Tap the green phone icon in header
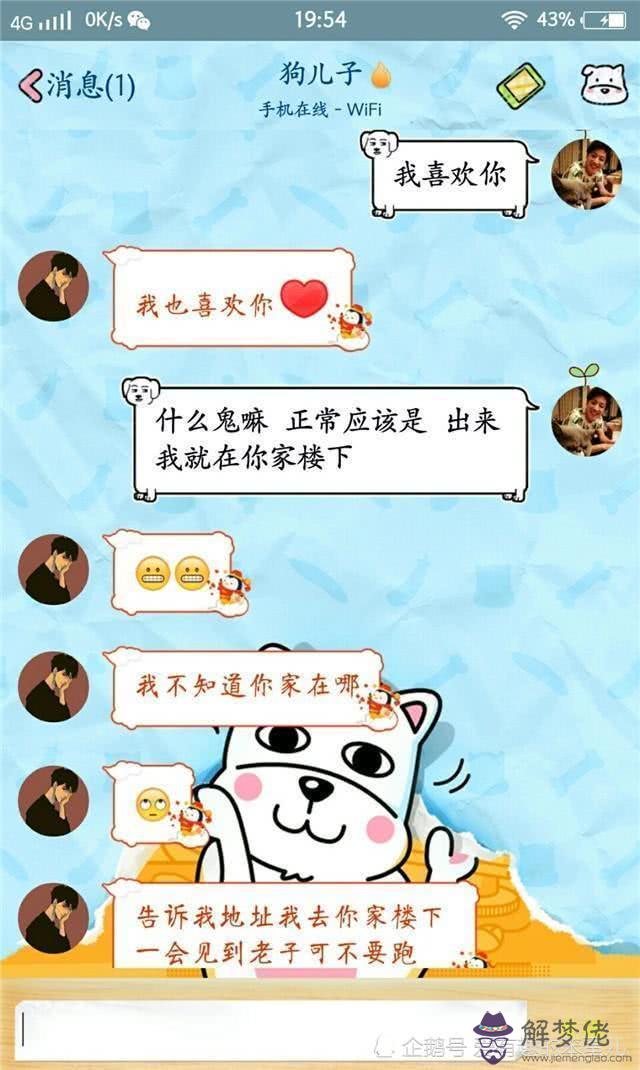640x1070 pixels. (x=521, y=85)
